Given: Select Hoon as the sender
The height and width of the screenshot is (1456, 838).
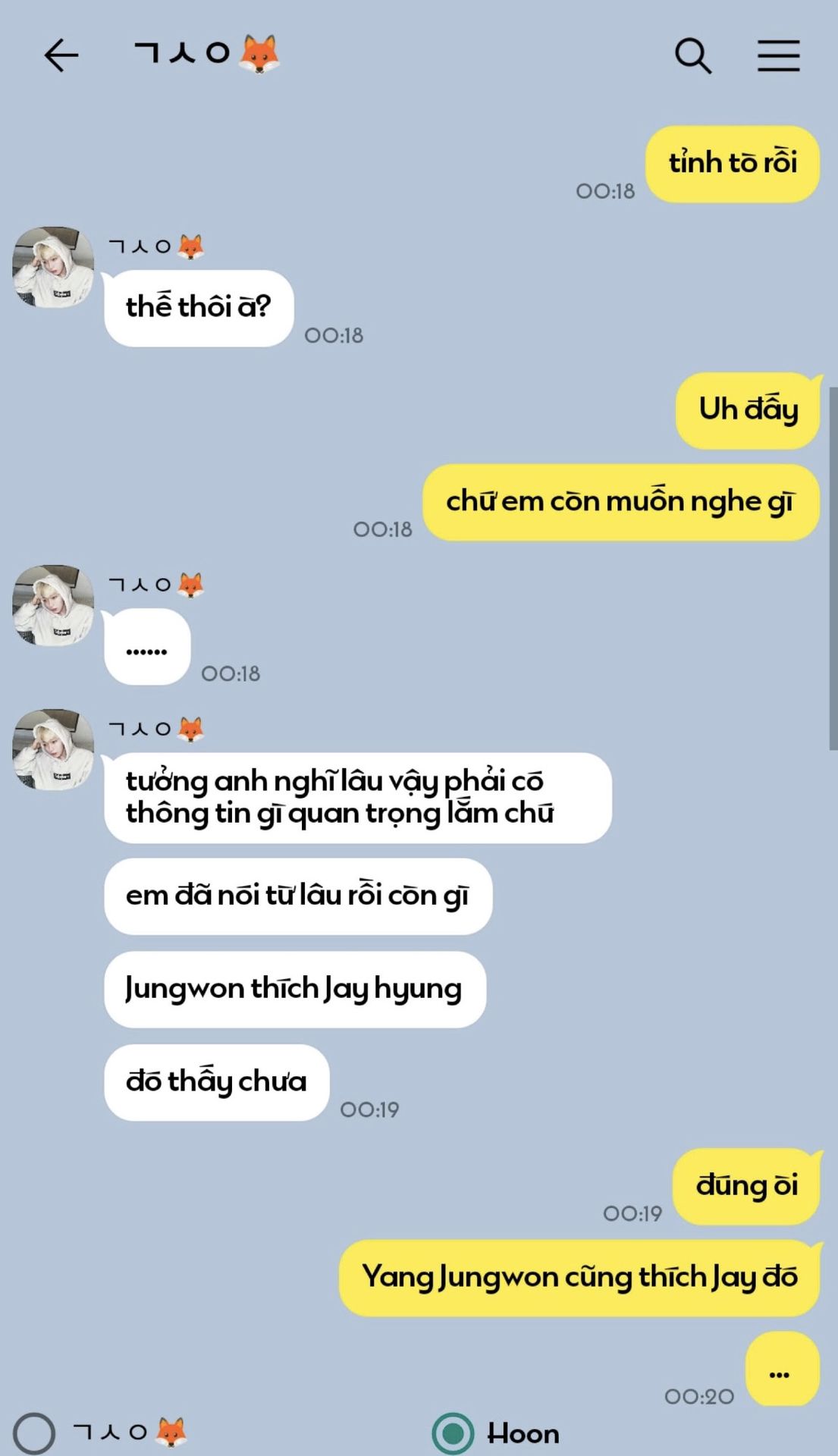Looking at the screenshot, I should click(453, 1433).
